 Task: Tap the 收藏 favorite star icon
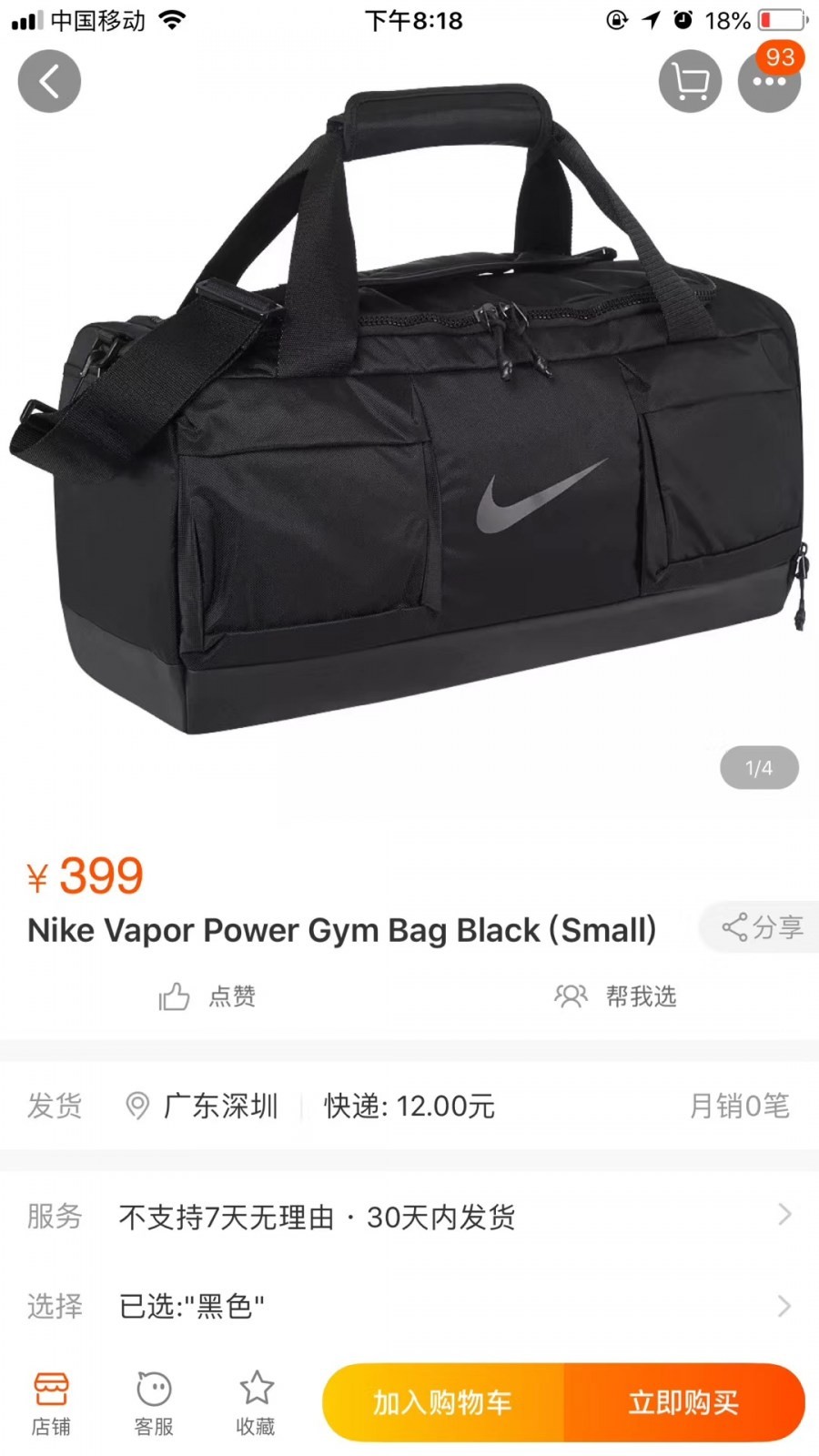coord(257,1401)
